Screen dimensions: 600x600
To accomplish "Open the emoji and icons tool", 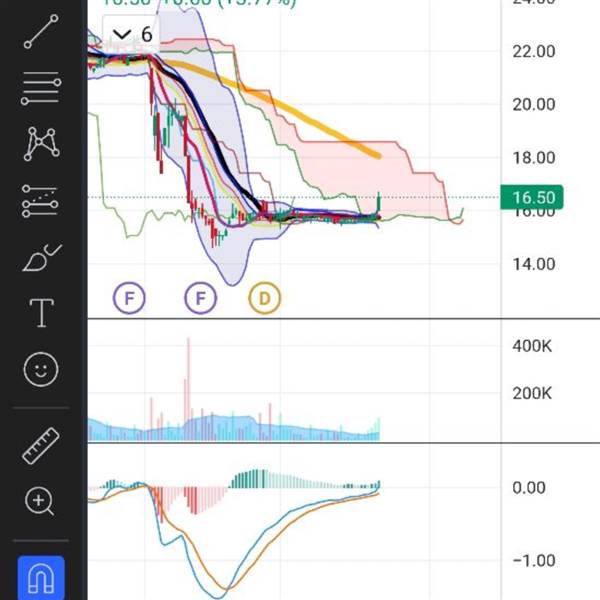I will tap(41, 371).
